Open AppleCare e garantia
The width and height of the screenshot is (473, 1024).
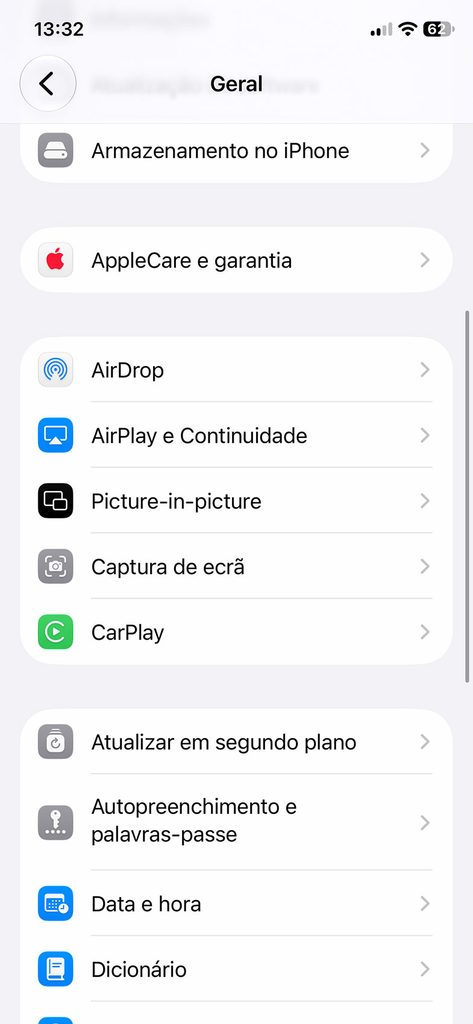(x=236, y=260)
